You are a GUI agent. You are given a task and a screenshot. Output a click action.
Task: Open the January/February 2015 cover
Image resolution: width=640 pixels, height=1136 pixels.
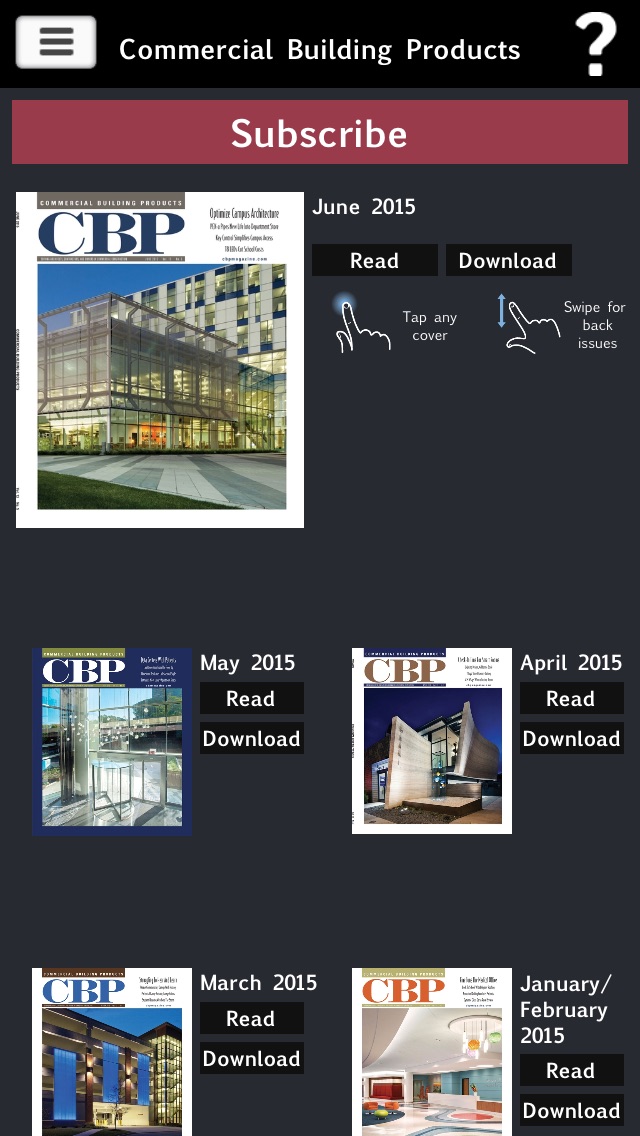point(432,1052)
